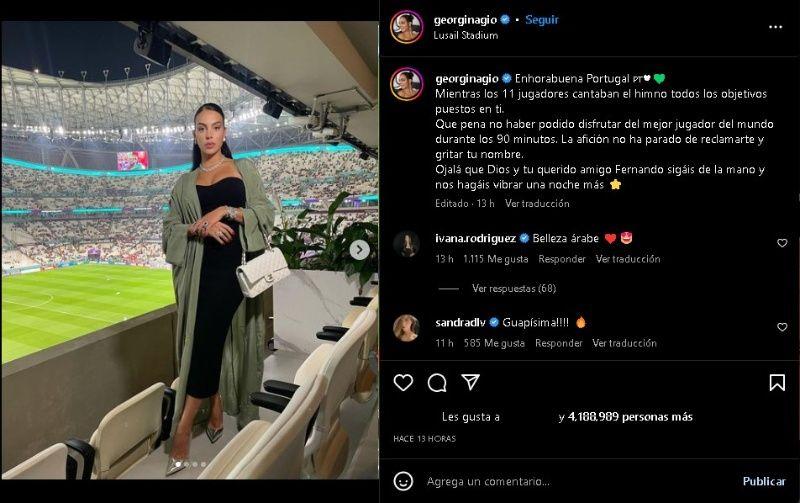This screenshot has height=503, width=800.
Task: Open the emoji picker in the comment box
Action: tap(403, 481)
